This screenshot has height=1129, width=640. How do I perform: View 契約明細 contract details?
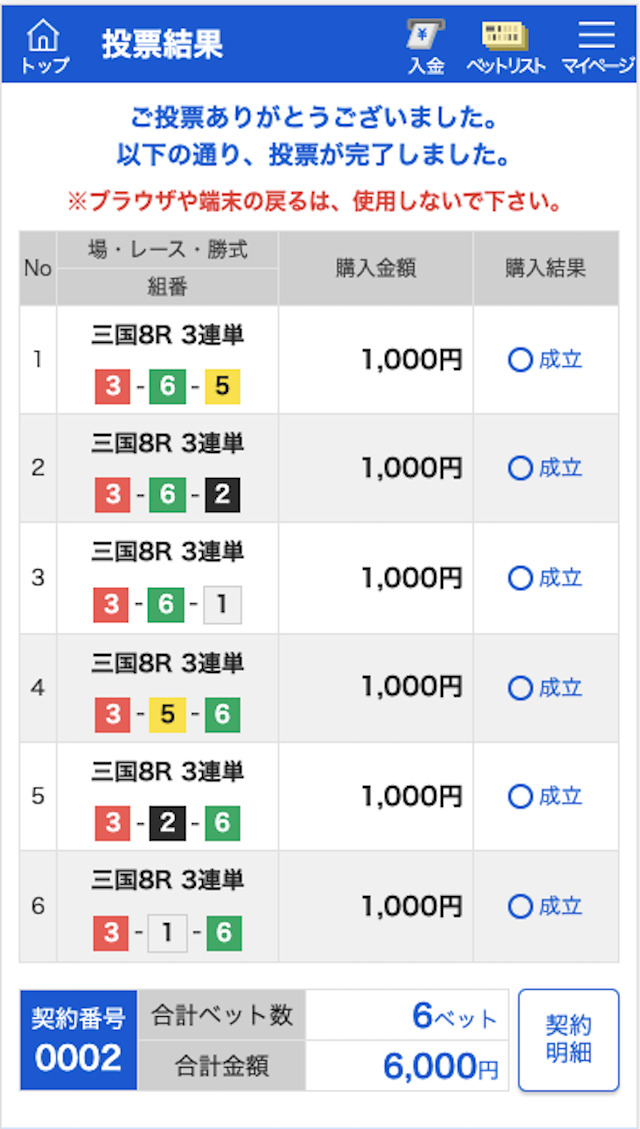coord(569,1040)
